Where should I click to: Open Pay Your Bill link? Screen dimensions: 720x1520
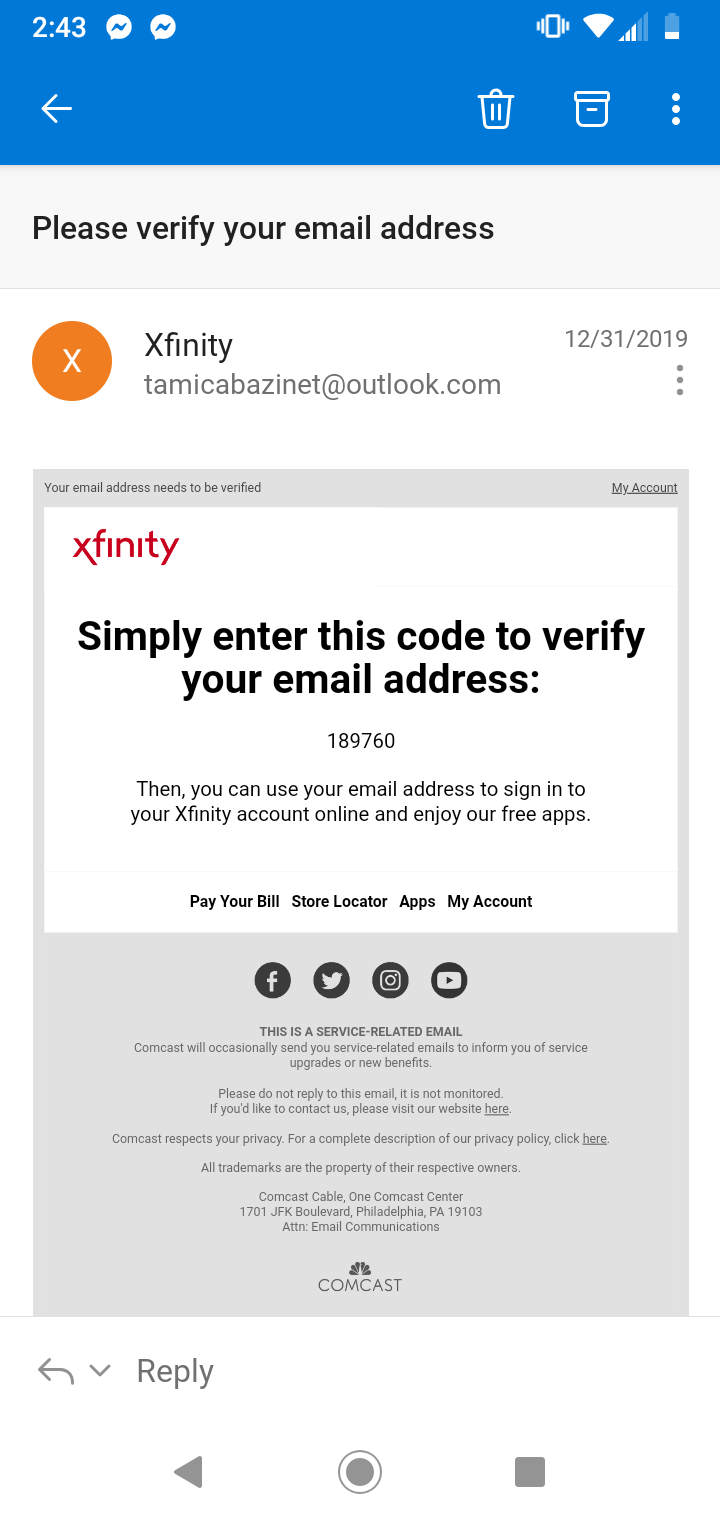coord(234,901)
